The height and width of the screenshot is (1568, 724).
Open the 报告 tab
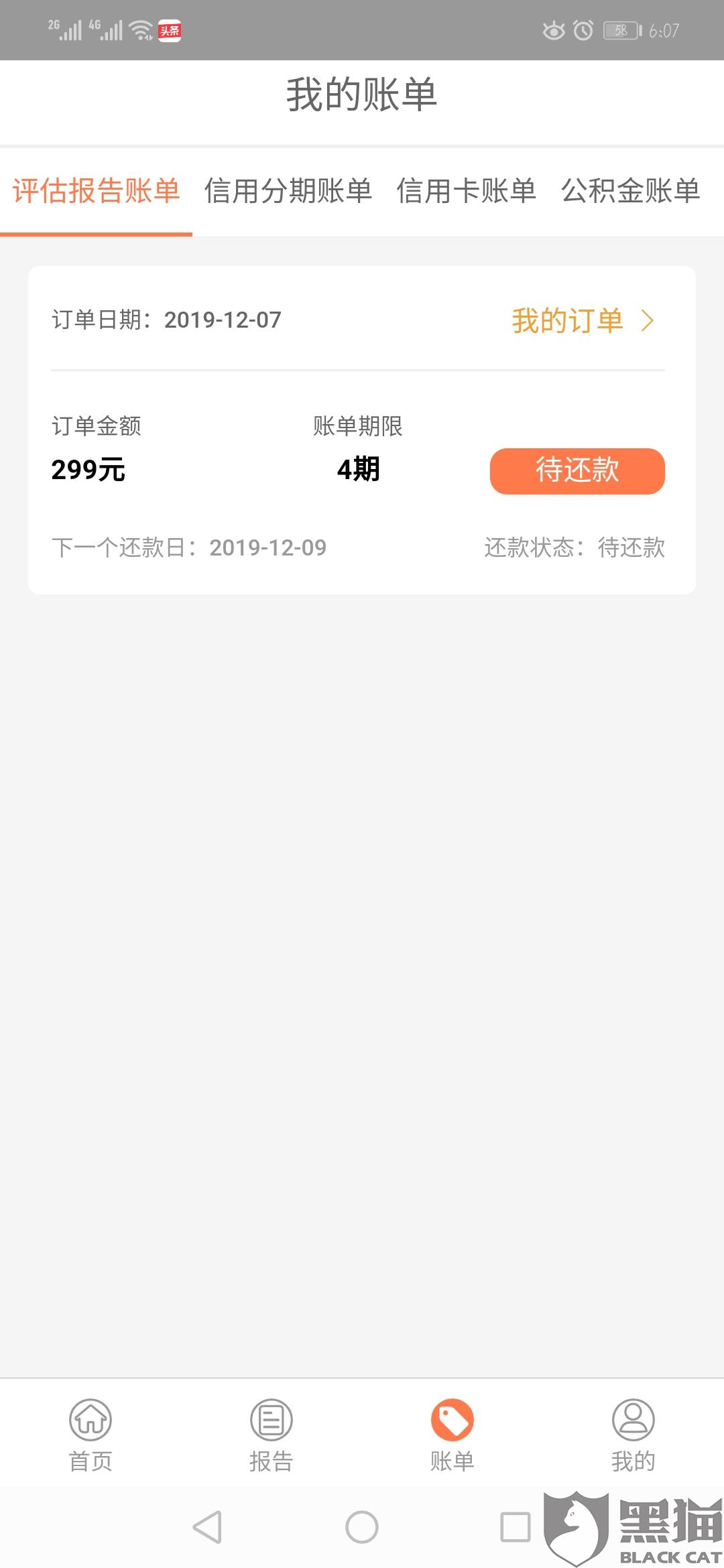pos(271,1435)
